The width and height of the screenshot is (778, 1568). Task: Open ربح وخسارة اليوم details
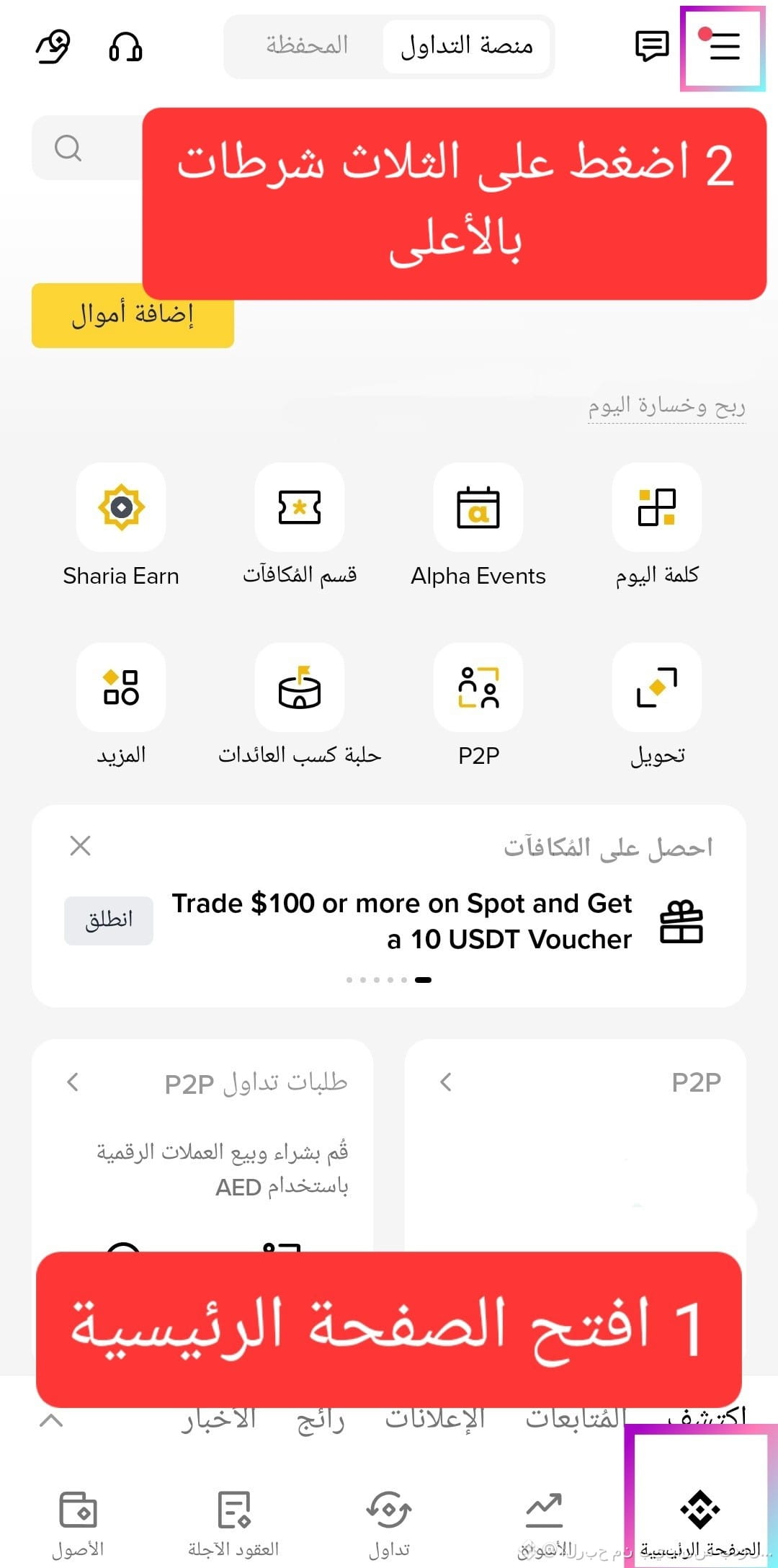point(666,407)
